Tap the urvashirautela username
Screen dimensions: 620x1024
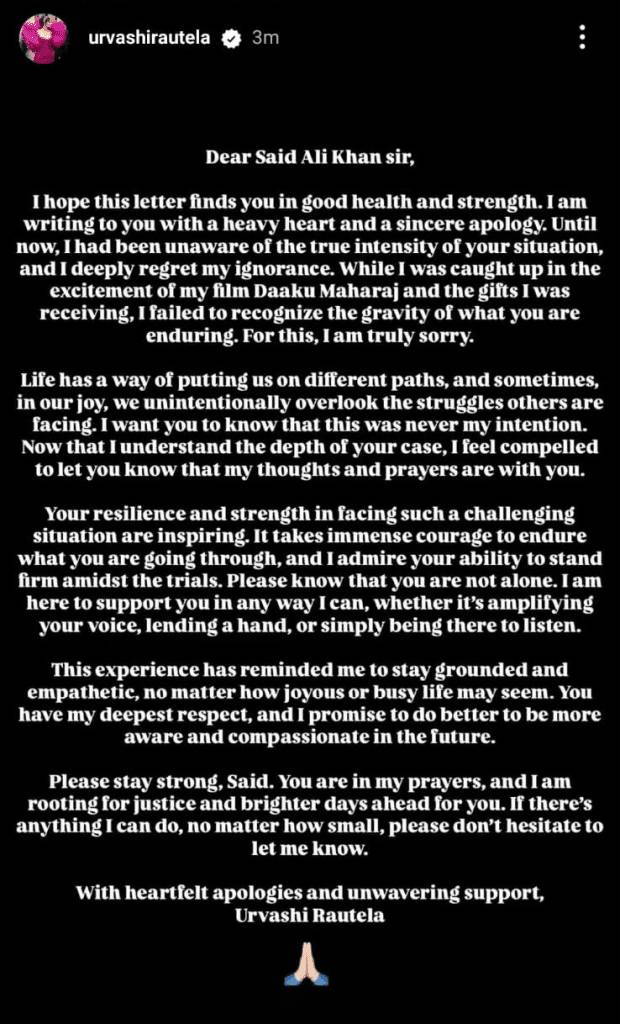tap(149, 39)
